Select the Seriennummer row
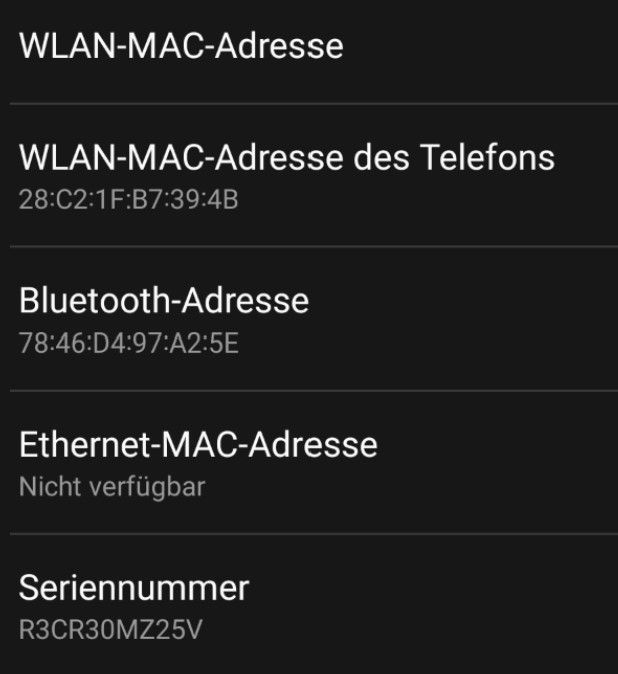This screenshot has height=674, width=618. click(x=309, y=605)
